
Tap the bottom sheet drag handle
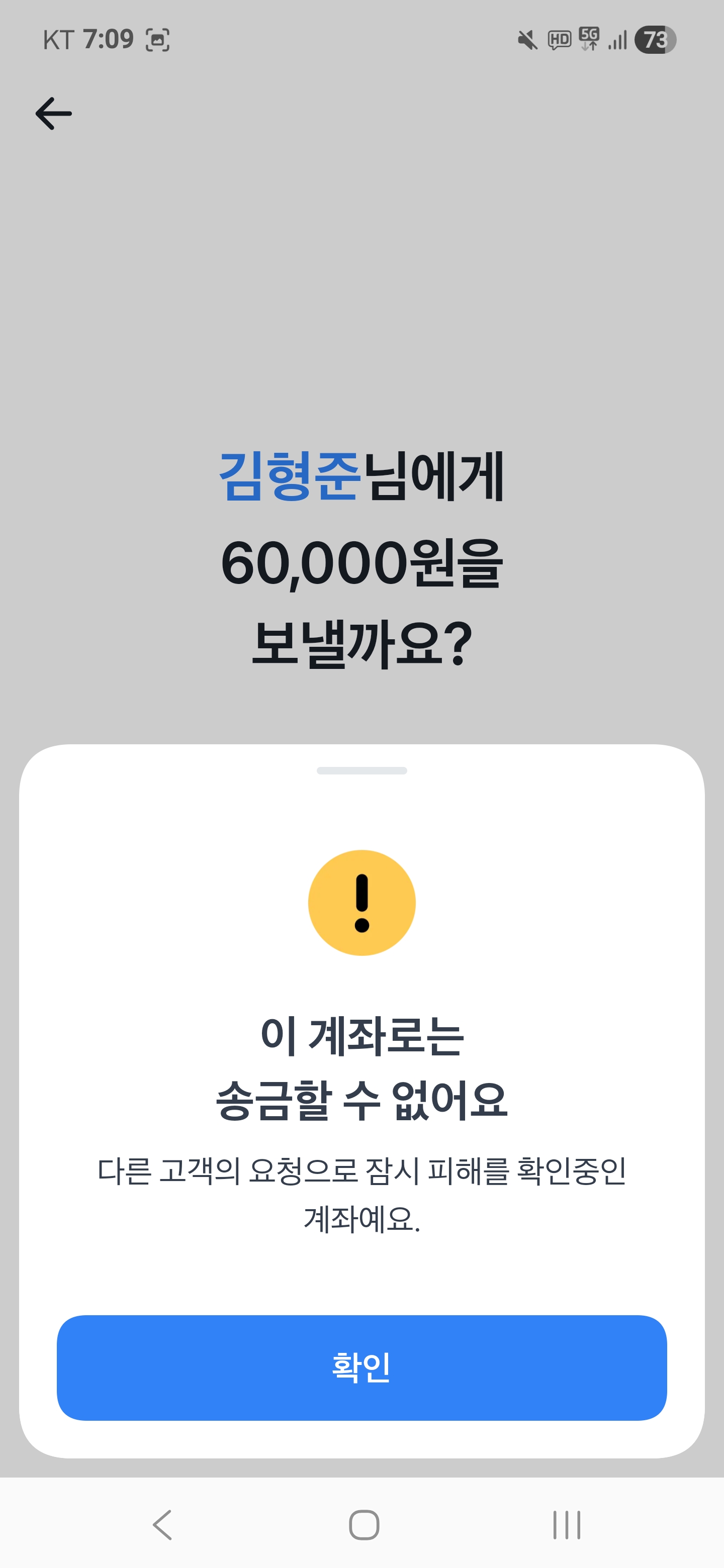[361, 770]
